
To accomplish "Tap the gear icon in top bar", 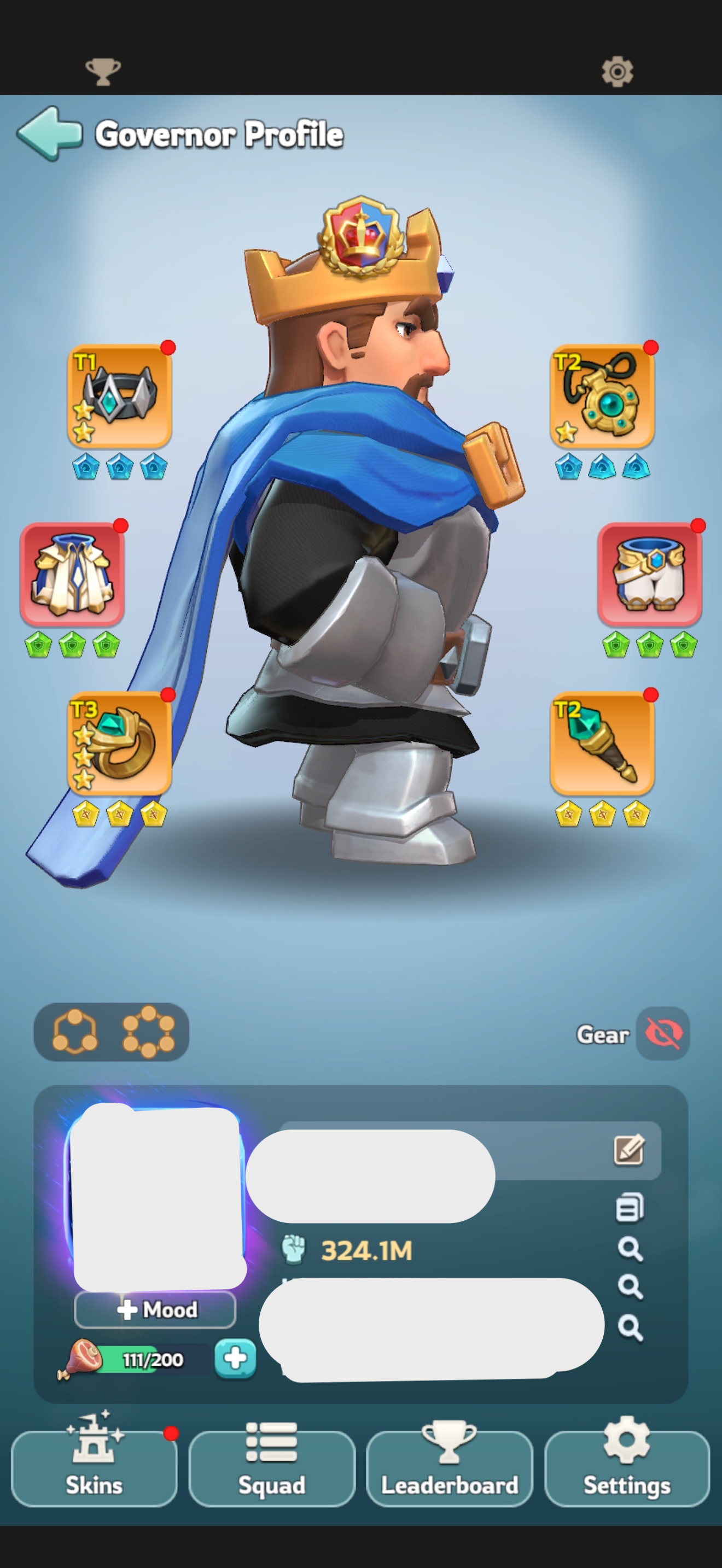I will tap(618, 72).
